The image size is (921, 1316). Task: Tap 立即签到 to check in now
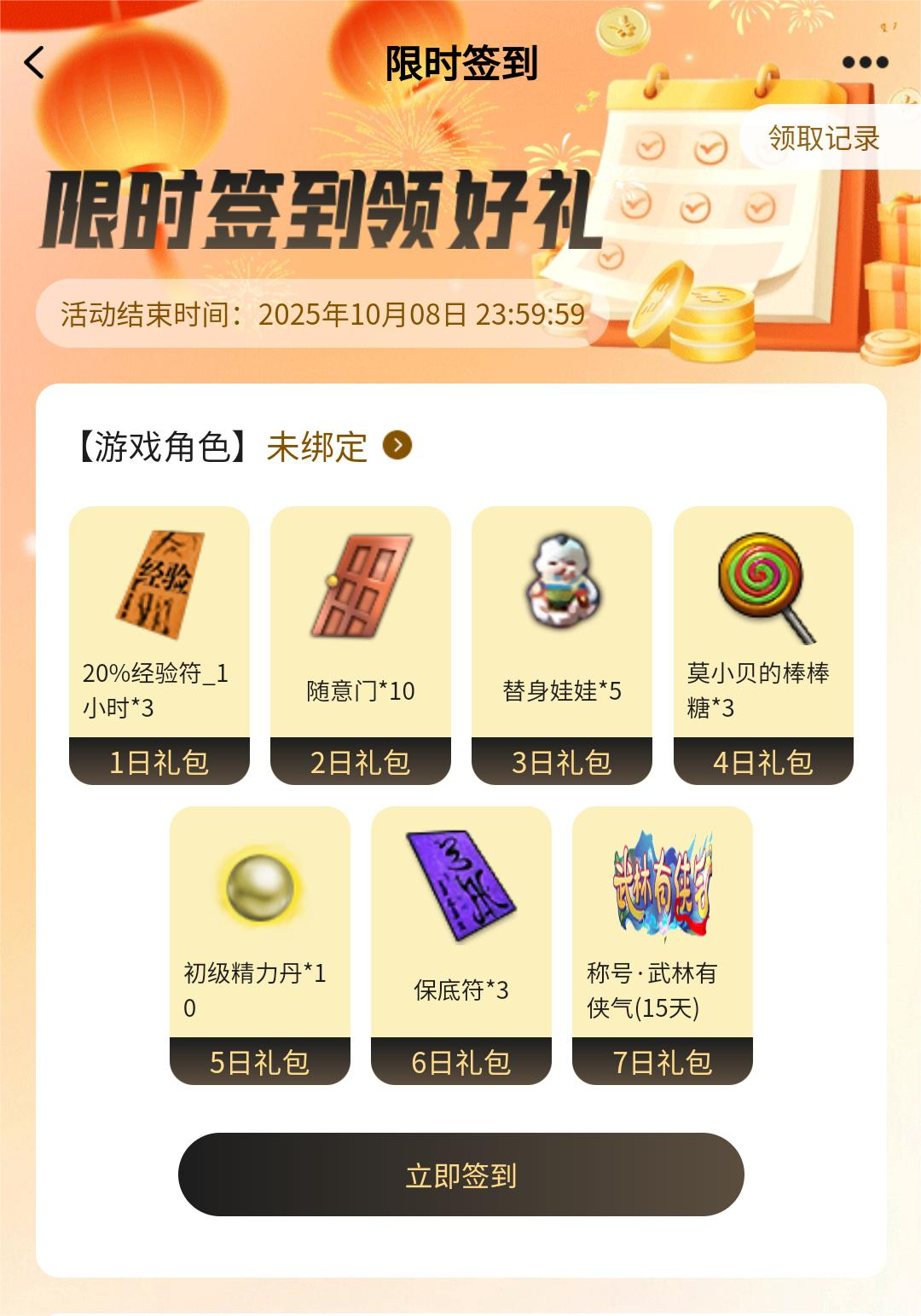click(461, 1175)
